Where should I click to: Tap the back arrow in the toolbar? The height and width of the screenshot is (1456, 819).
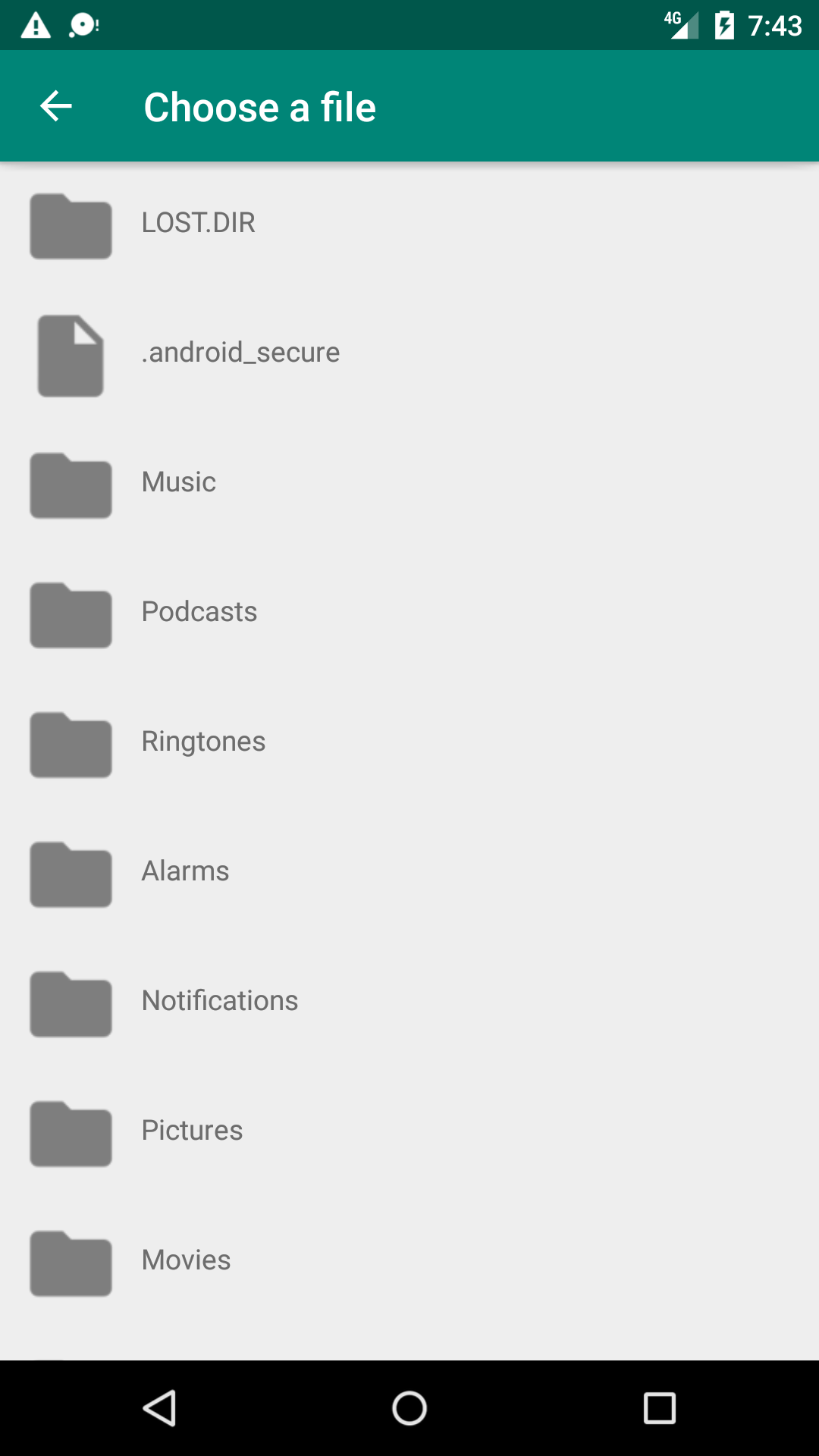55,106
